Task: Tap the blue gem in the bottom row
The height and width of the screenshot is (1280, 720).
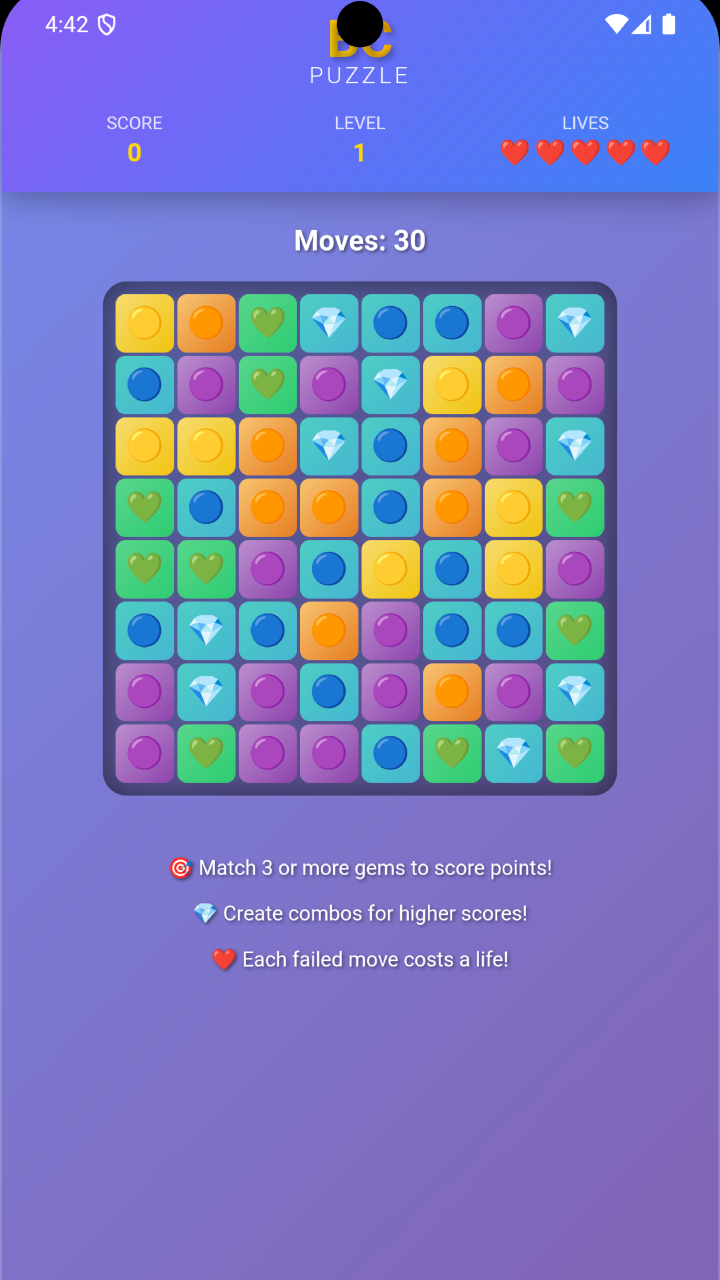Action: [x=390, y=754]
